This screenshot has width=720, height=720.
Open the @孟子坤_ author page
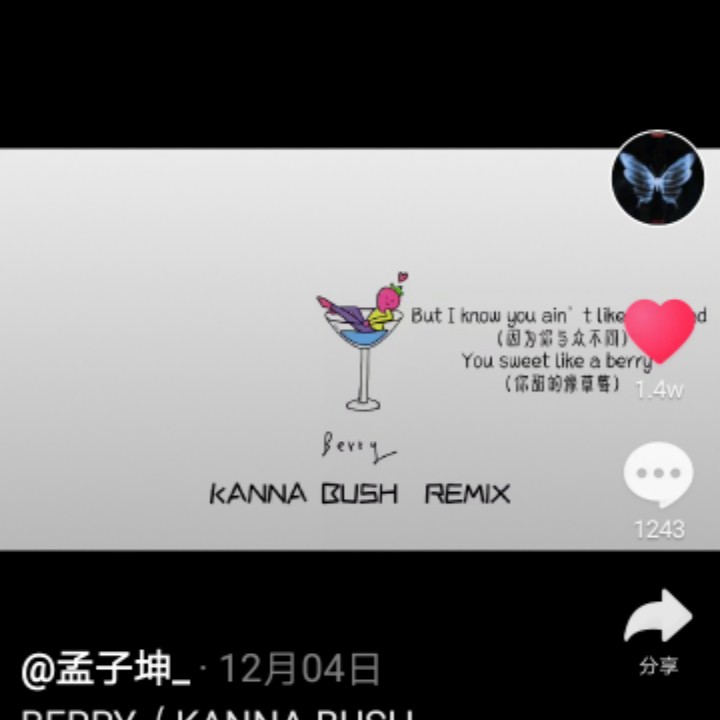pos(105,668)
